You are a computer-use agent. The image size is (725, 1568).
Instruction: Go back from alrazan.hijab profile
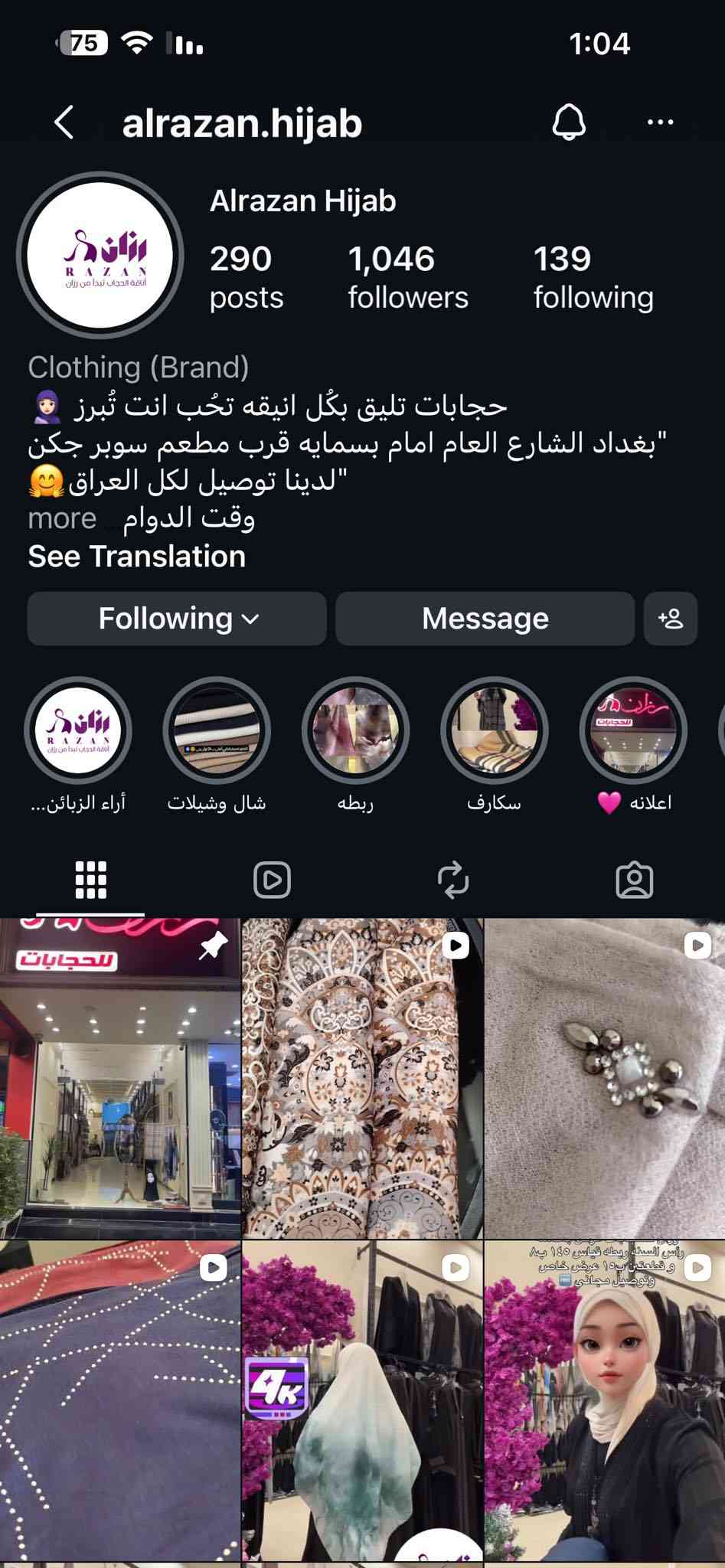[64, 122]
